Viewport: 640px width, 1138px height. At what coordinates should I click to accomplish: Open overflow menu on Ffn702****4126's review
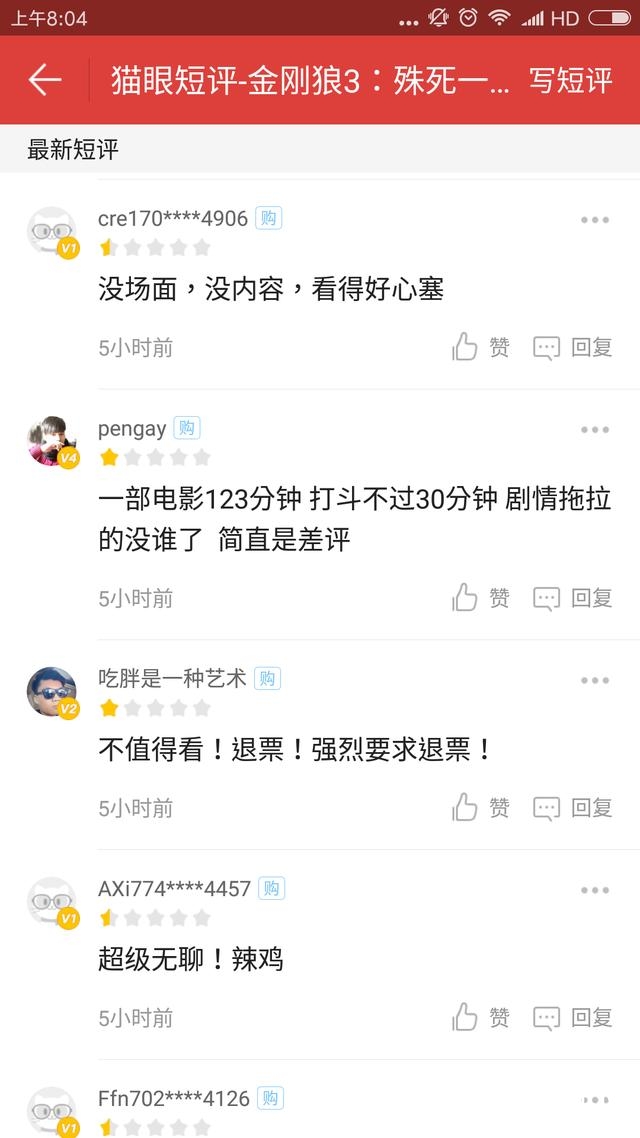click(x=595, y=1100)
